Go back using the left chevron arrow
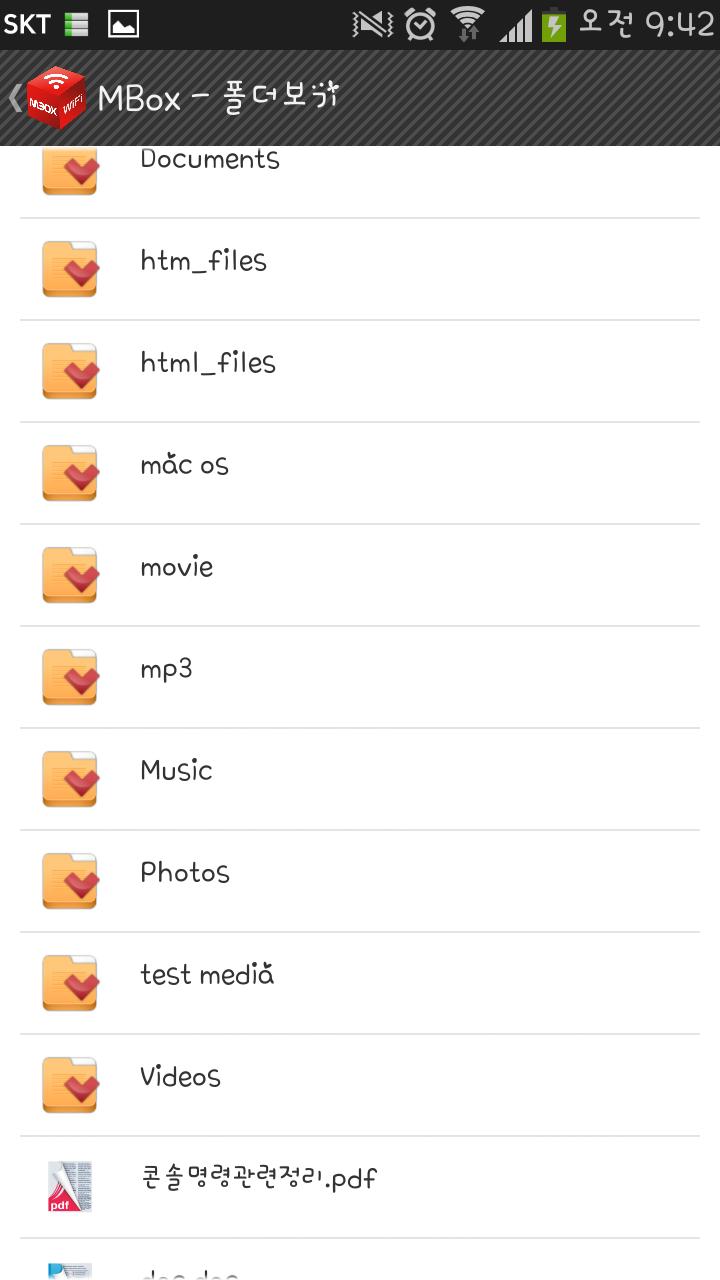The height and width of the screenshot is (1280, 720). [13, 98]
